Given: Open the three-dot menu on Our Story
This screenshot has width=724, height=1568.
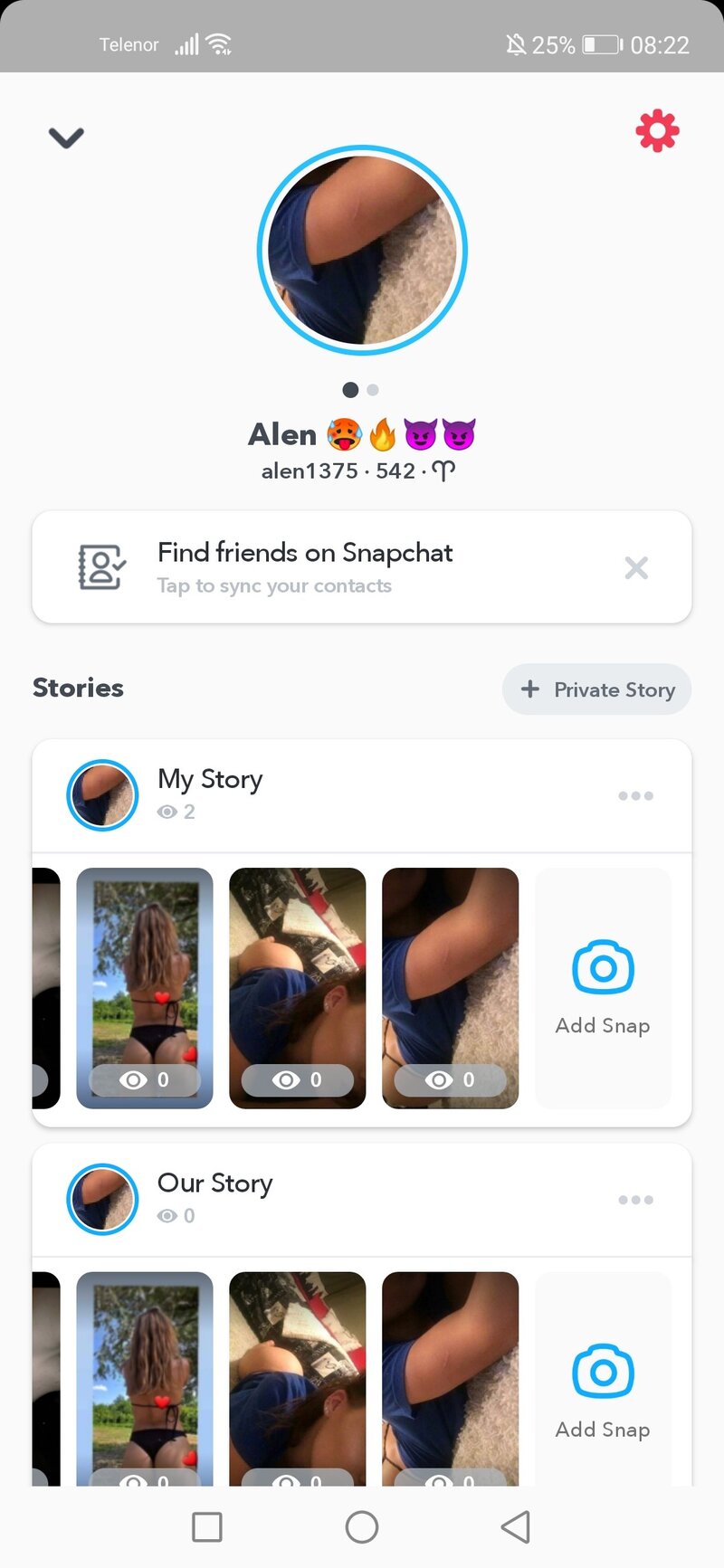Looking at the screenshot, I should [x=636, y=1200].
